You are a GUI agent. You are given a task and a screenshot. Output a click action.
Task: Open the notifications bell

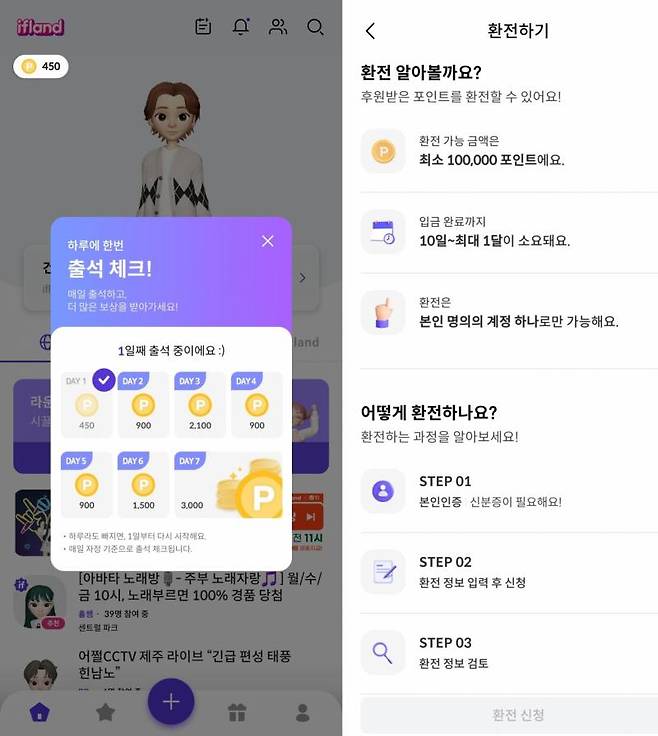[241, 27]
